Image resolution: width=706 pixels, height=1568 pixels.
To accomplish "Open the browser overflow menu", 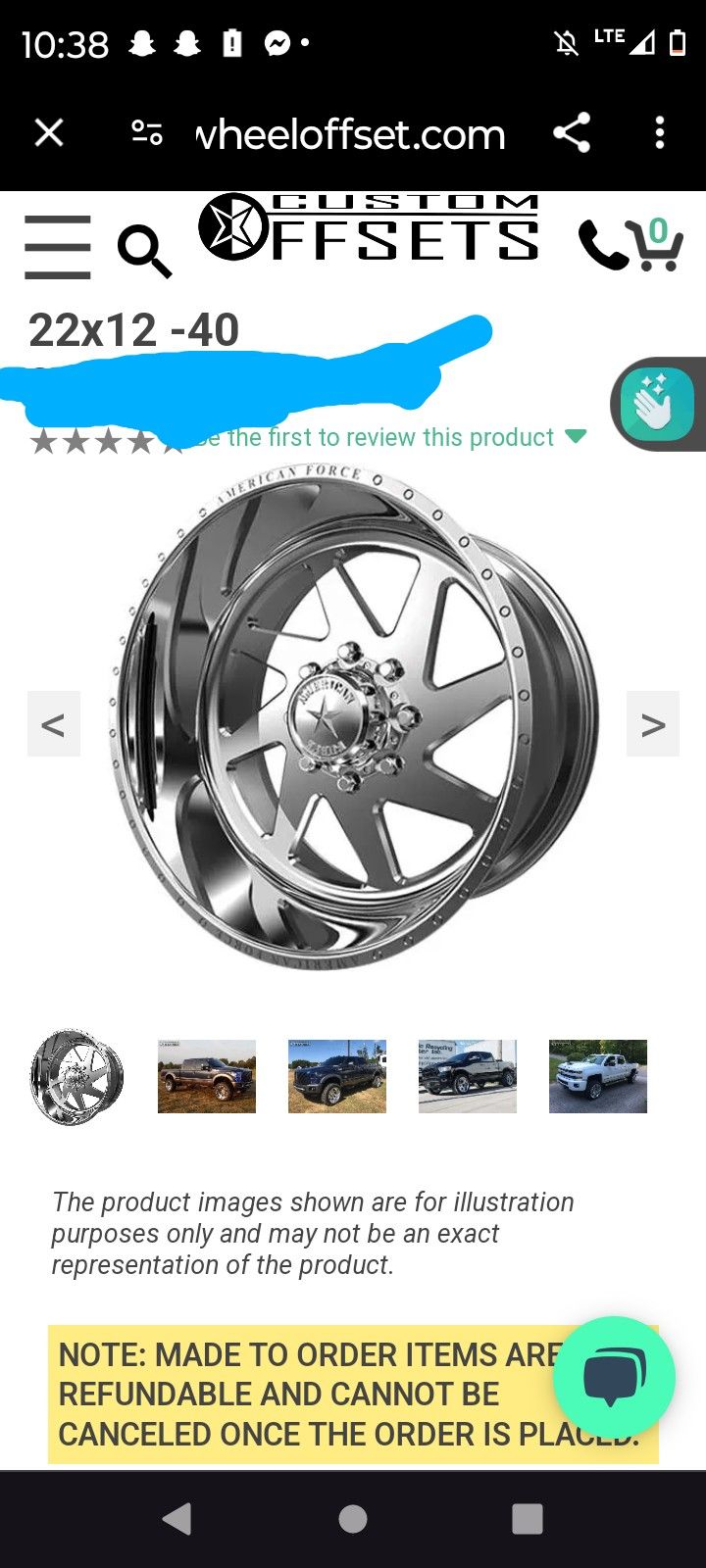I will pyautogui.click(x=659, y=133).
